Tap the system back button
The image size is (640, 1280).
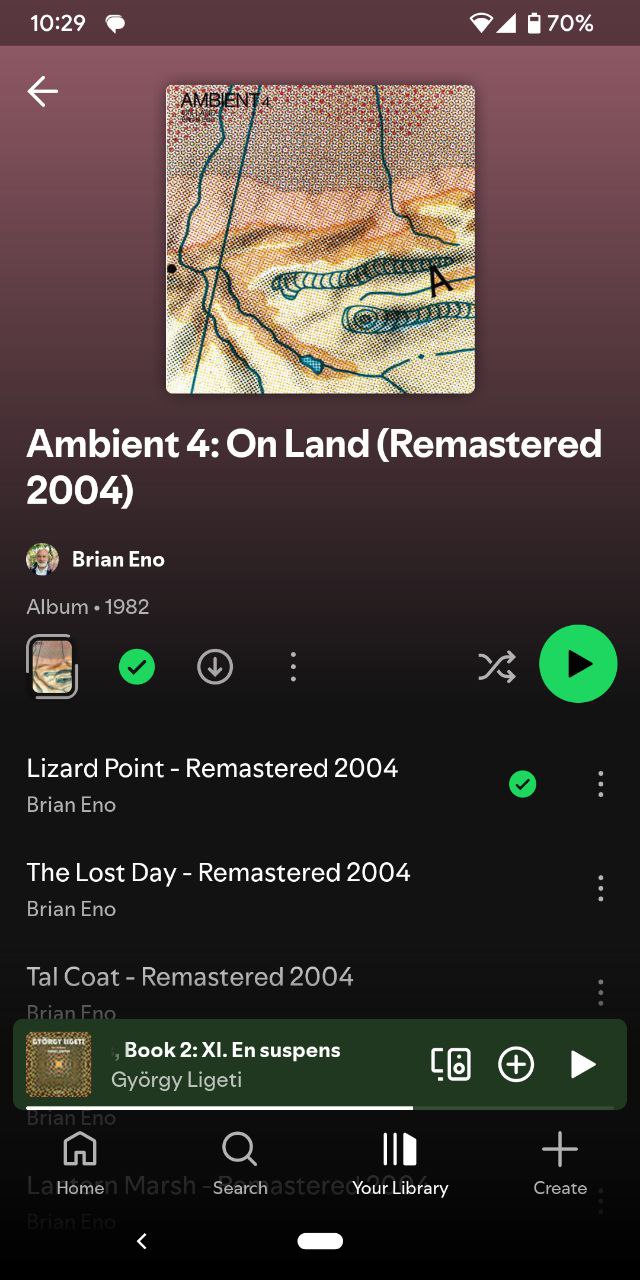142,1241
